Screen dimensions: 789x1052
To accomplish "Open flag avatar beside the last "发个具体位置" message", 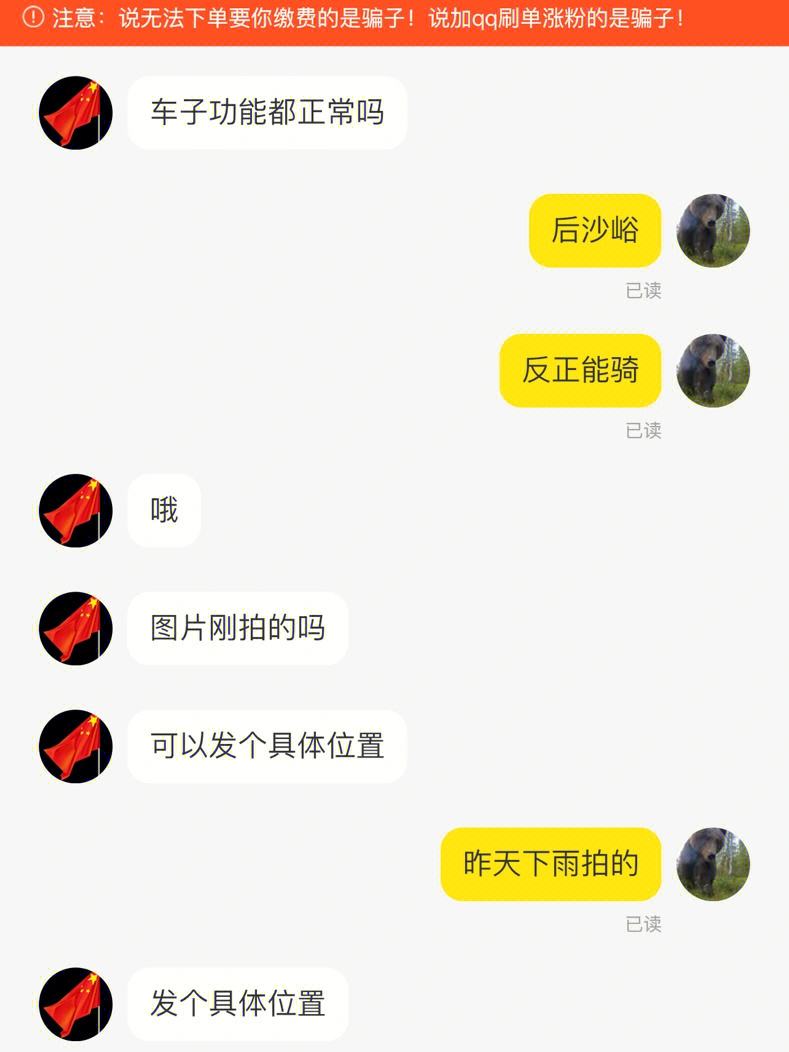I will click(x=76, y=1004).
